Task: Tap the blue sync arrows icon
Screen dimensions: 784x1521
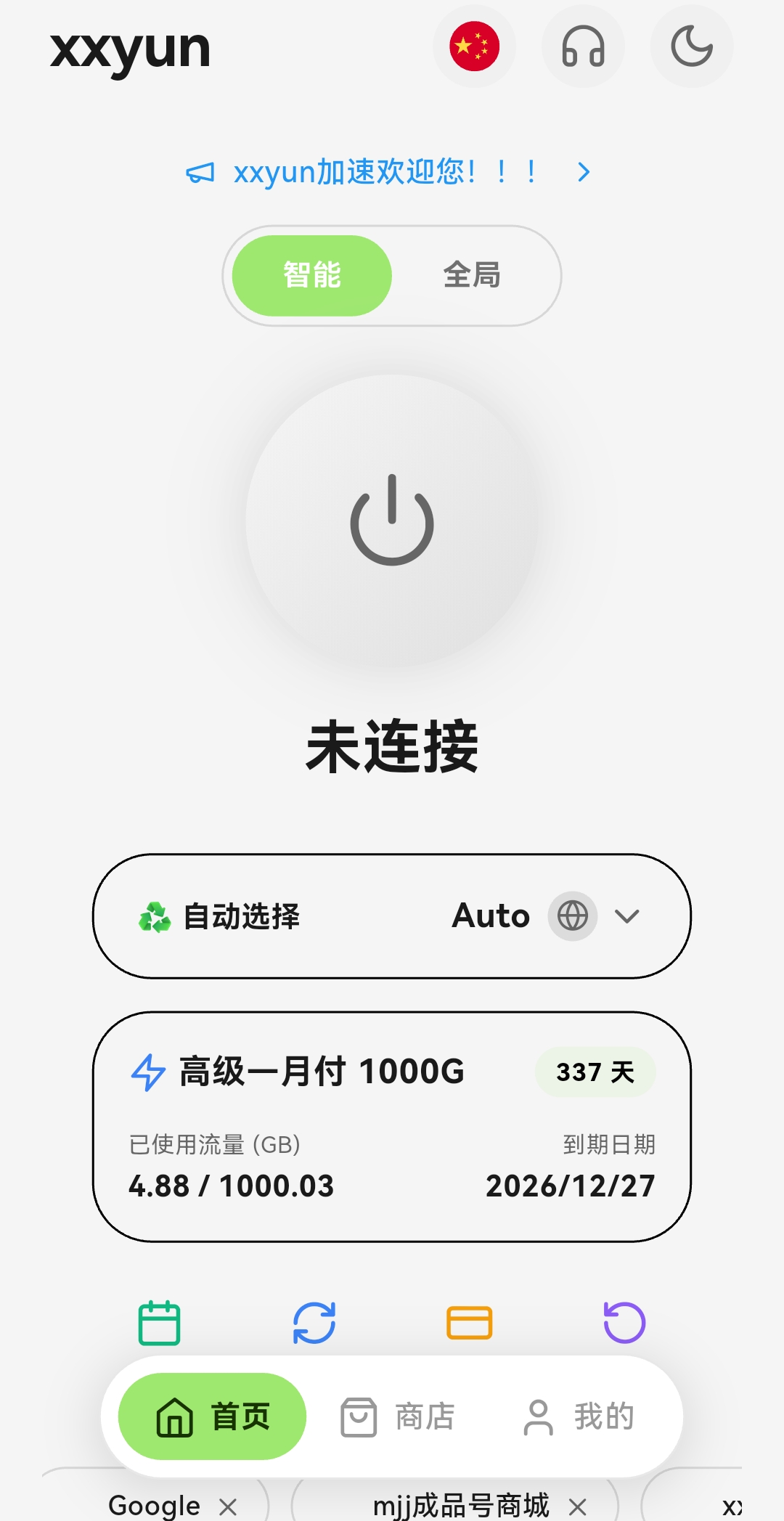Action: coord(314,1322)
